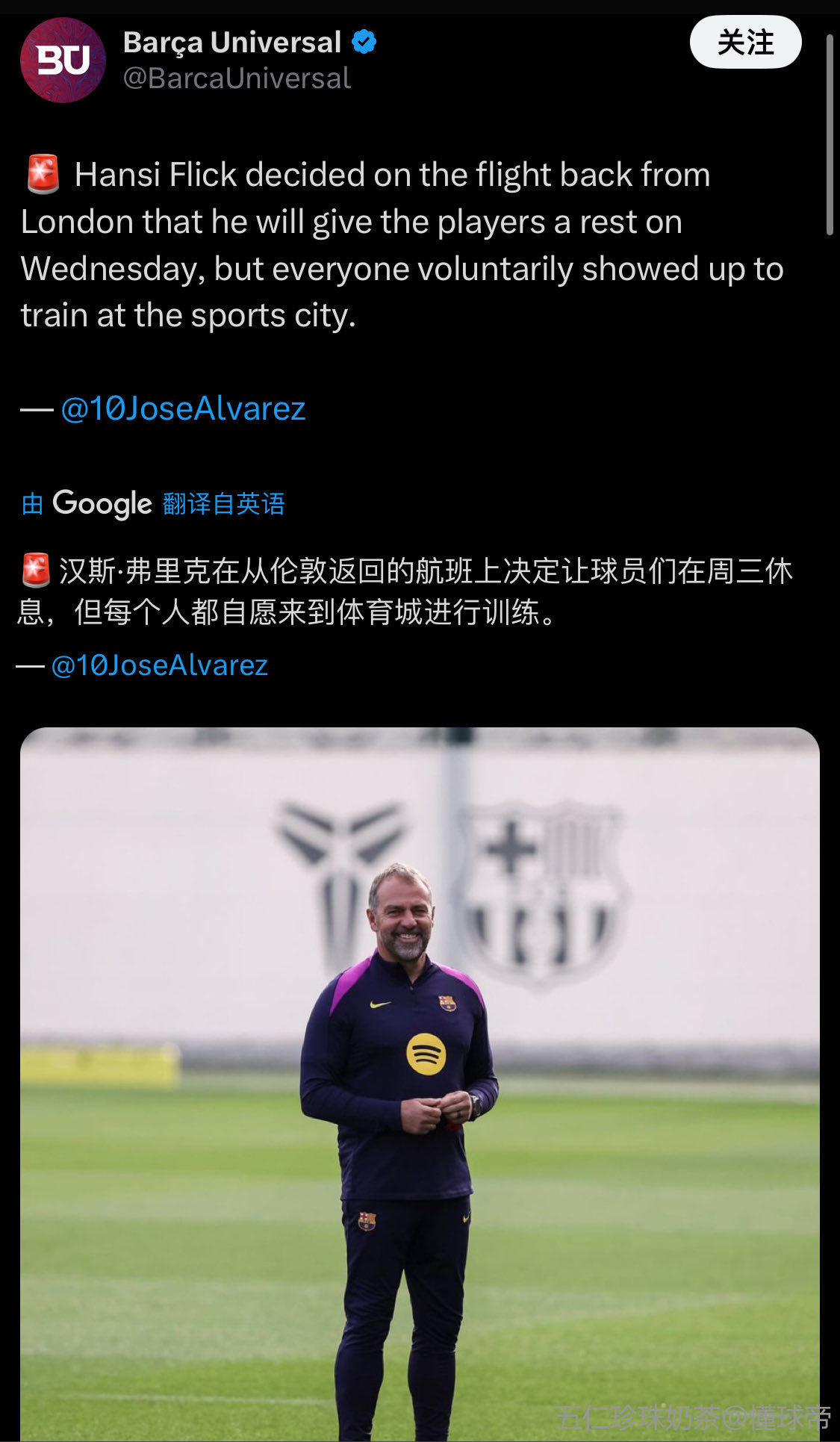Open the @10JoseAlvarez mention in the English tweet

click(183, 408)
